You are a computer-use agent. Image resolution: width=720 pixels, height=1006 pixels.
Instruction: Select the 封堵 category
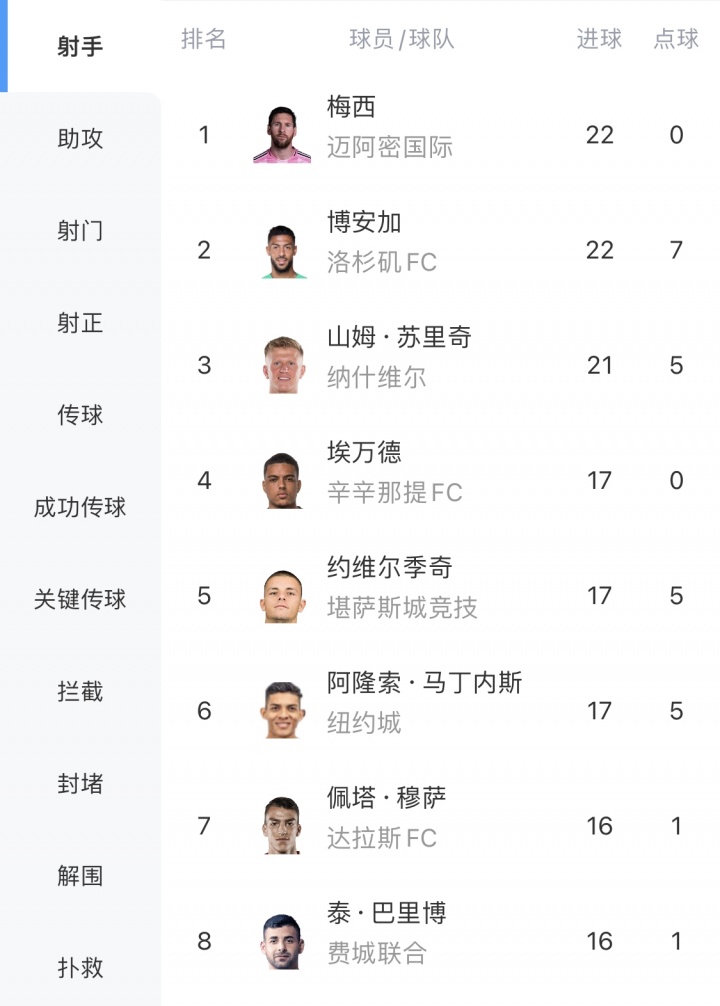pyautogui.click(x=80, y=783)
